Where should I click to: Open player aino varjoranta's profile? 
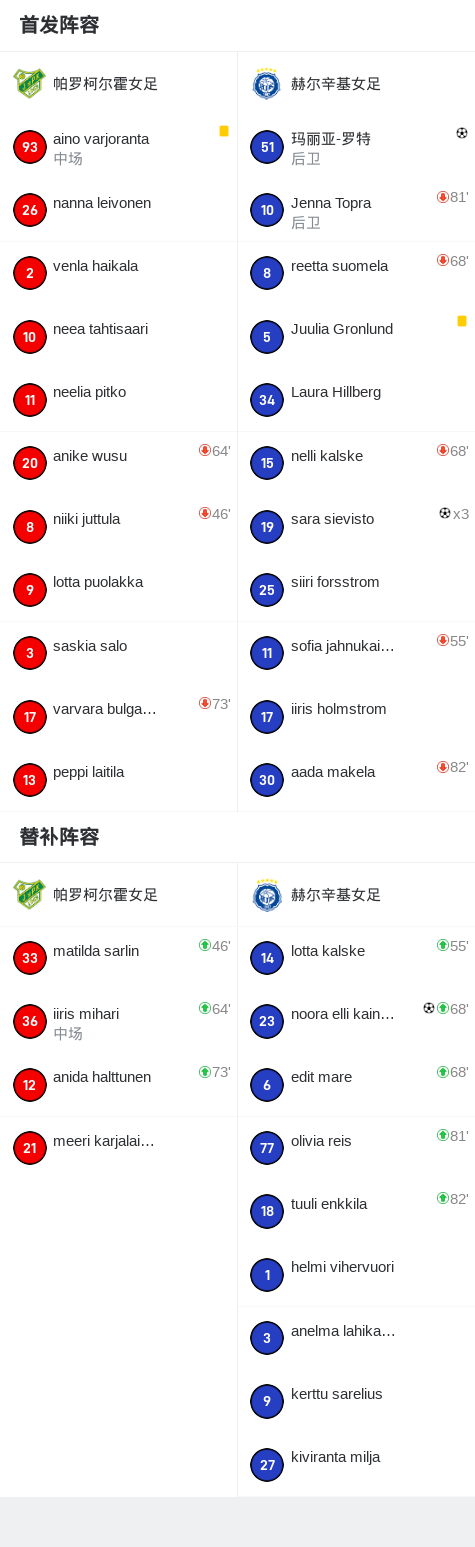(x=118, y=147)
